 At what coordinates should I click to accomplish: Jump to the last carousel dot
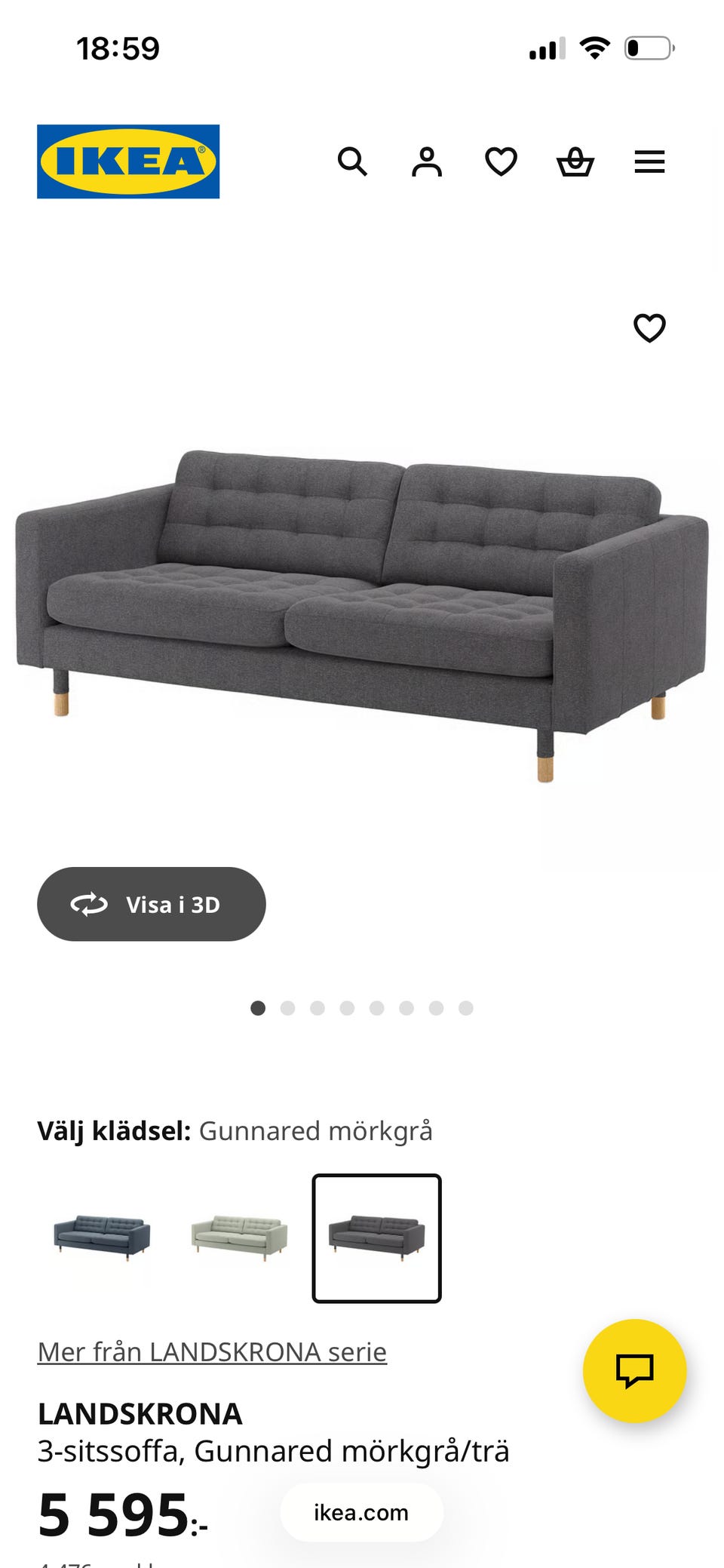465,1007
